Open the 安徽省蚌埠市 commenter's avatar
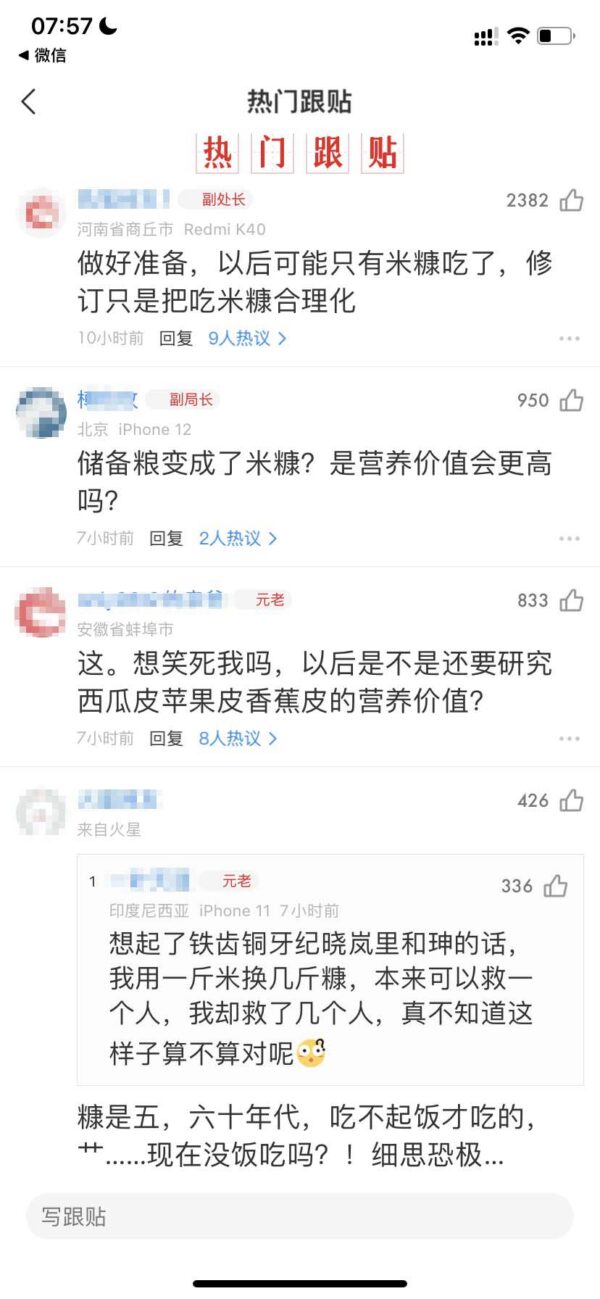Screen dimensions: 600x1299 (x=42, y=612)
